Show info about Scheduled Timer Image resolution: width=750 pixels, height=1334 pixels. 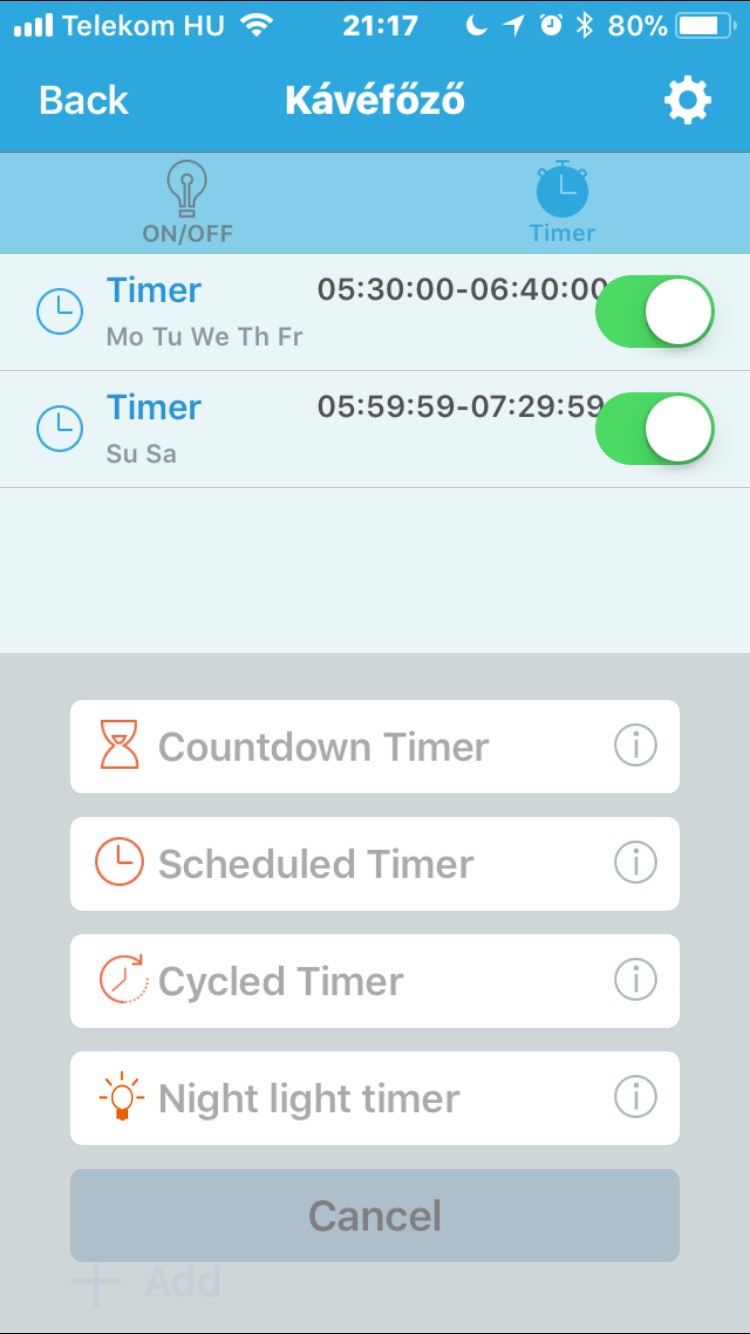[635, 863]
